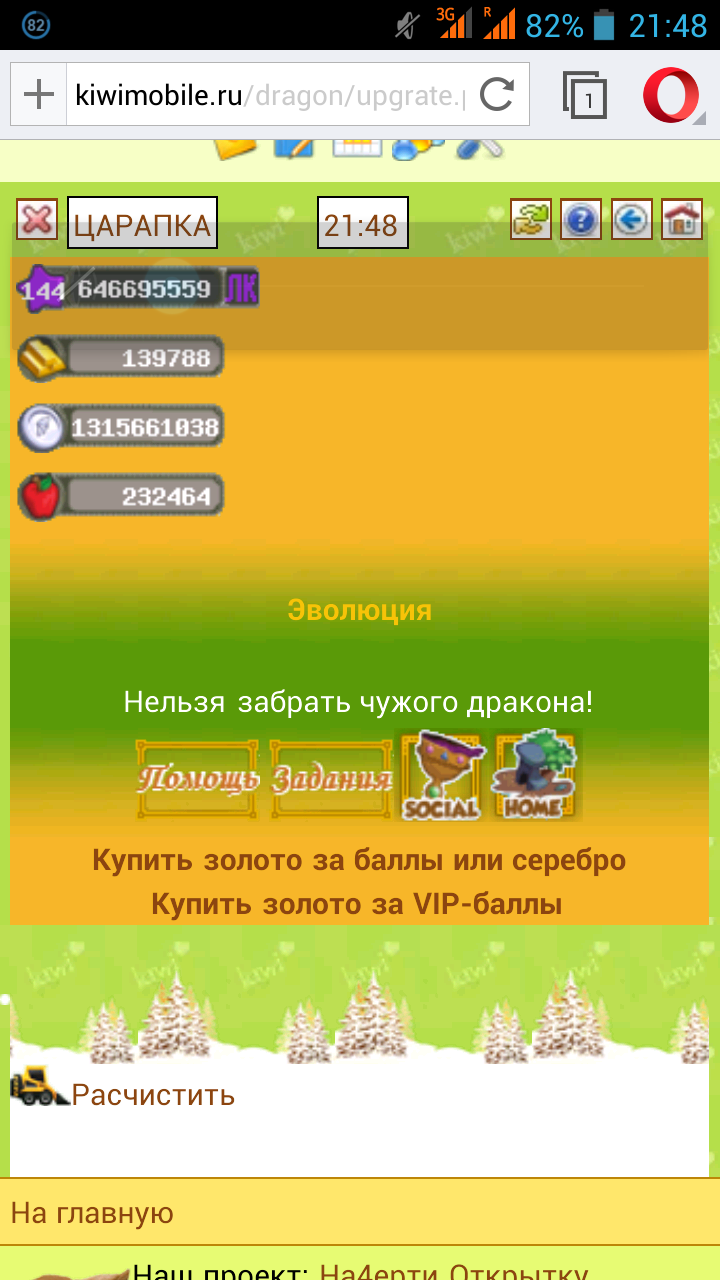Open the Задания button
This screenshot has height=1280, width=720.
click(332, 779)
